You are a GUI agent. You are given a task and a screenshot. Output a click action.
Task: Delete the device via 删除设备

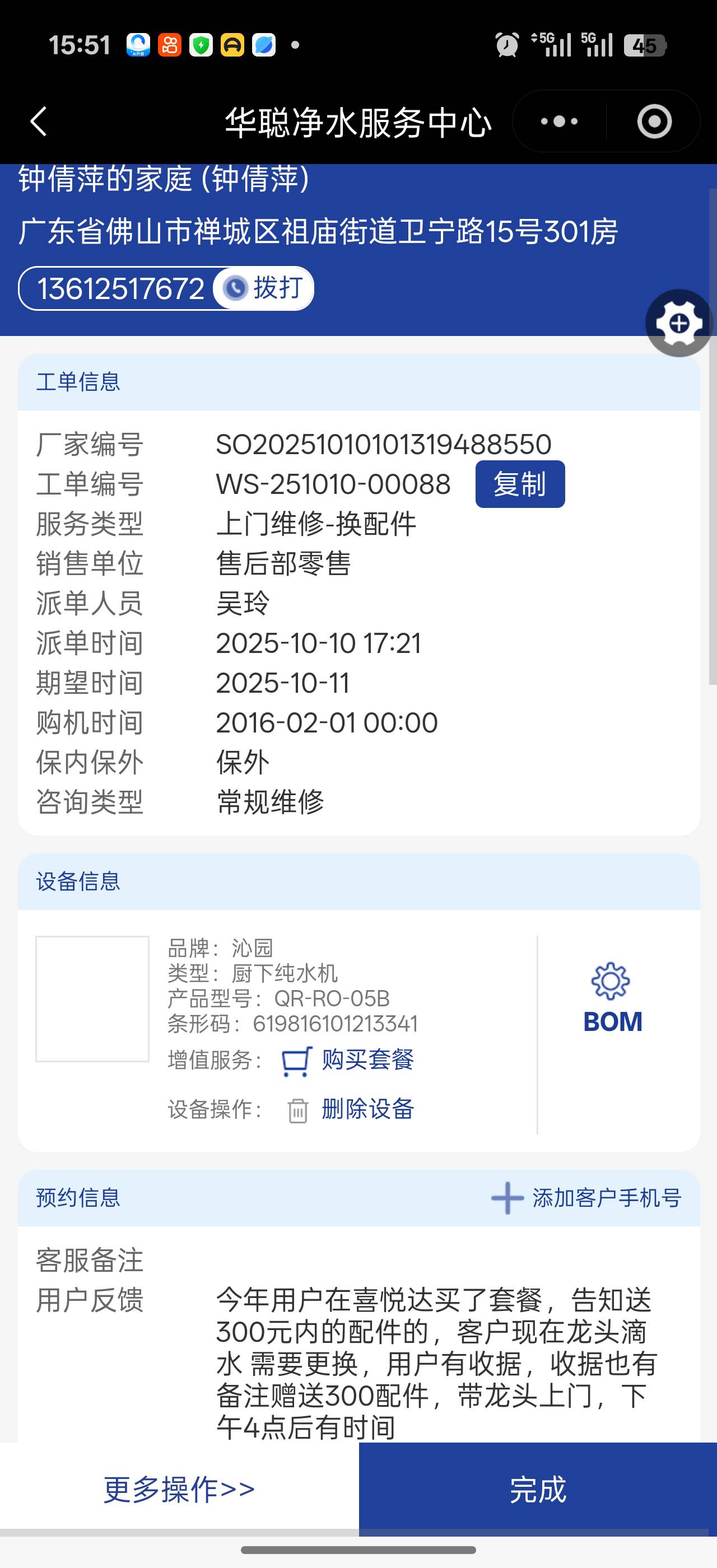click(x=367, y=1109)
